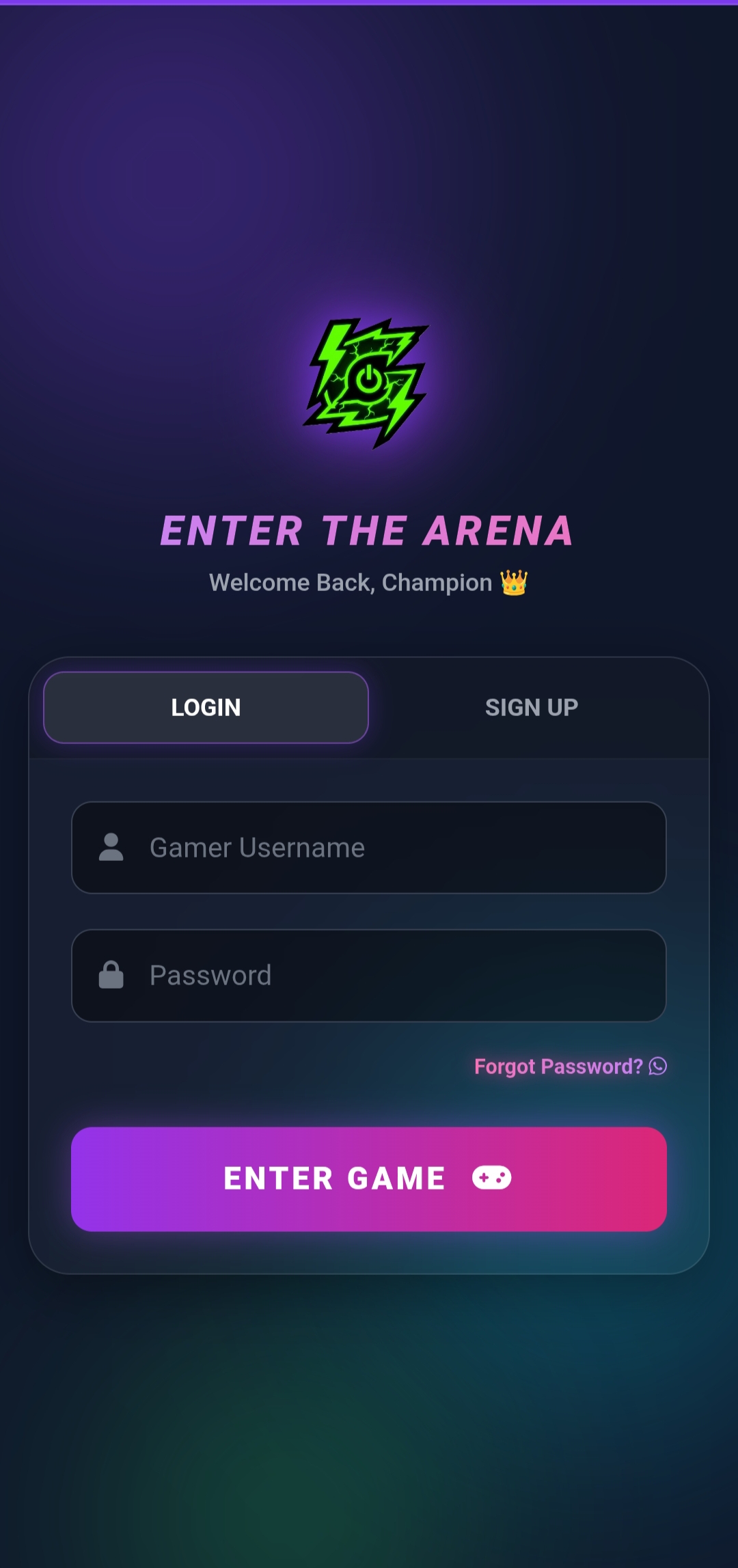Image resolution: width=738 pixels, height=1568 pixels.
Task: Switch to the SIGN UP tab
Action: [x=531, y=707]
